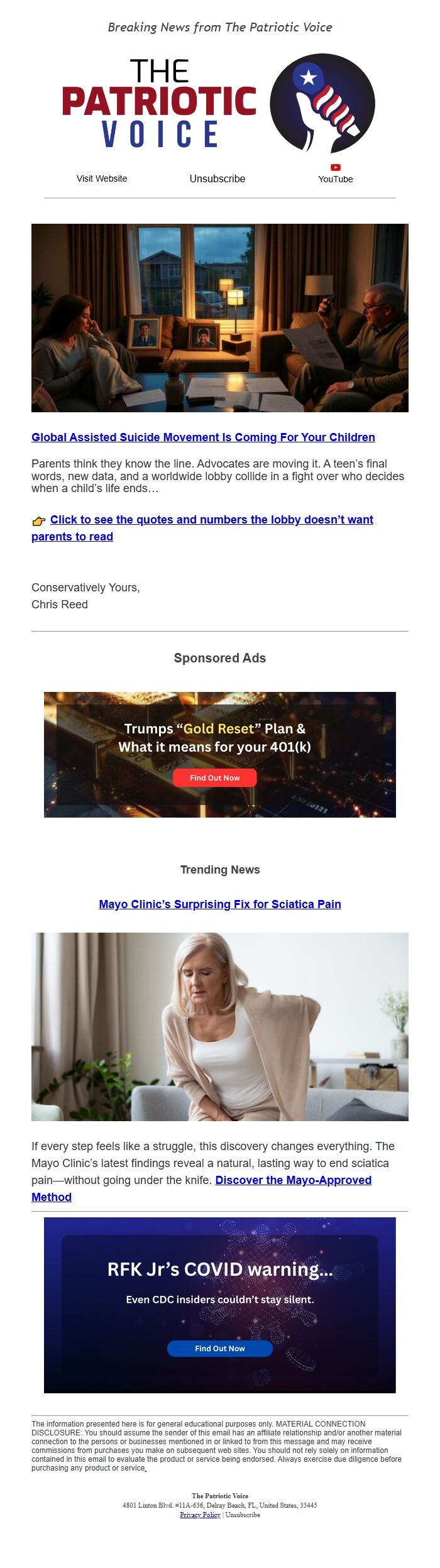Viewport: 440px width, 1568px height.
Task: Tap Unsubscribe in the header
Action: (x=217, y=178)
